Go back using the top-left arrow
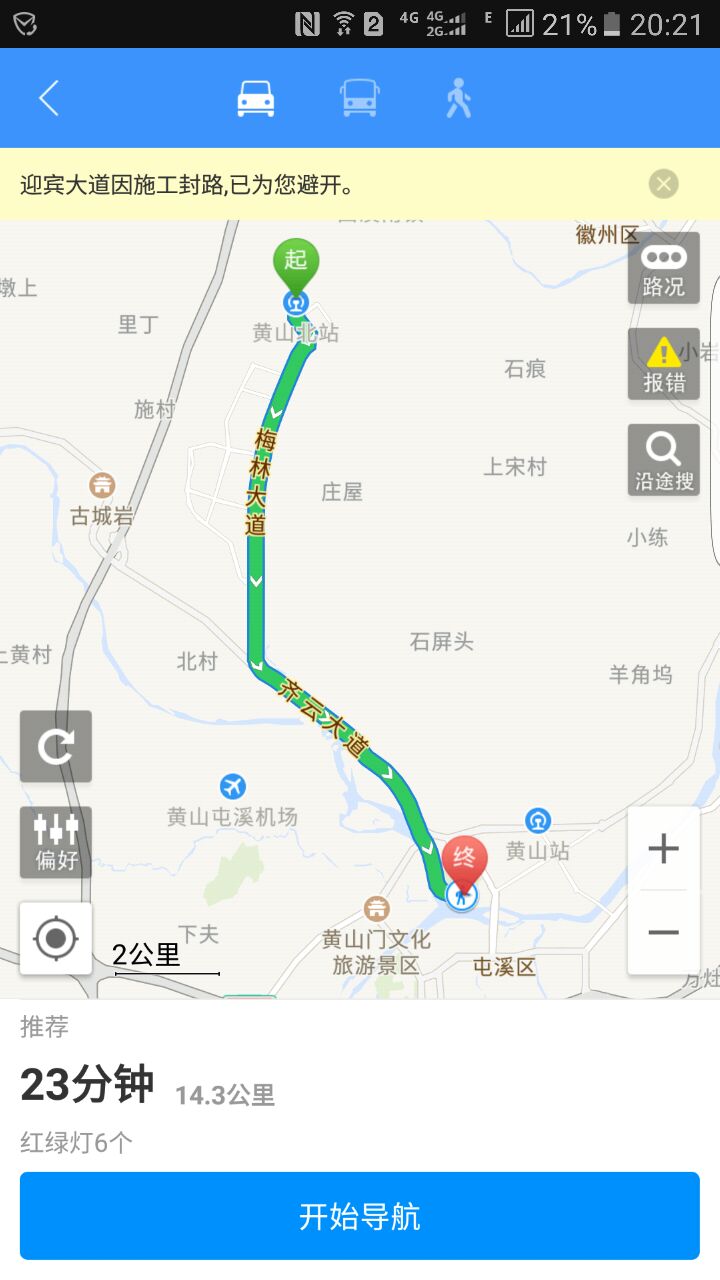Image resolution: width=720 pixels, height=1280 pixels. coord(48,98)
